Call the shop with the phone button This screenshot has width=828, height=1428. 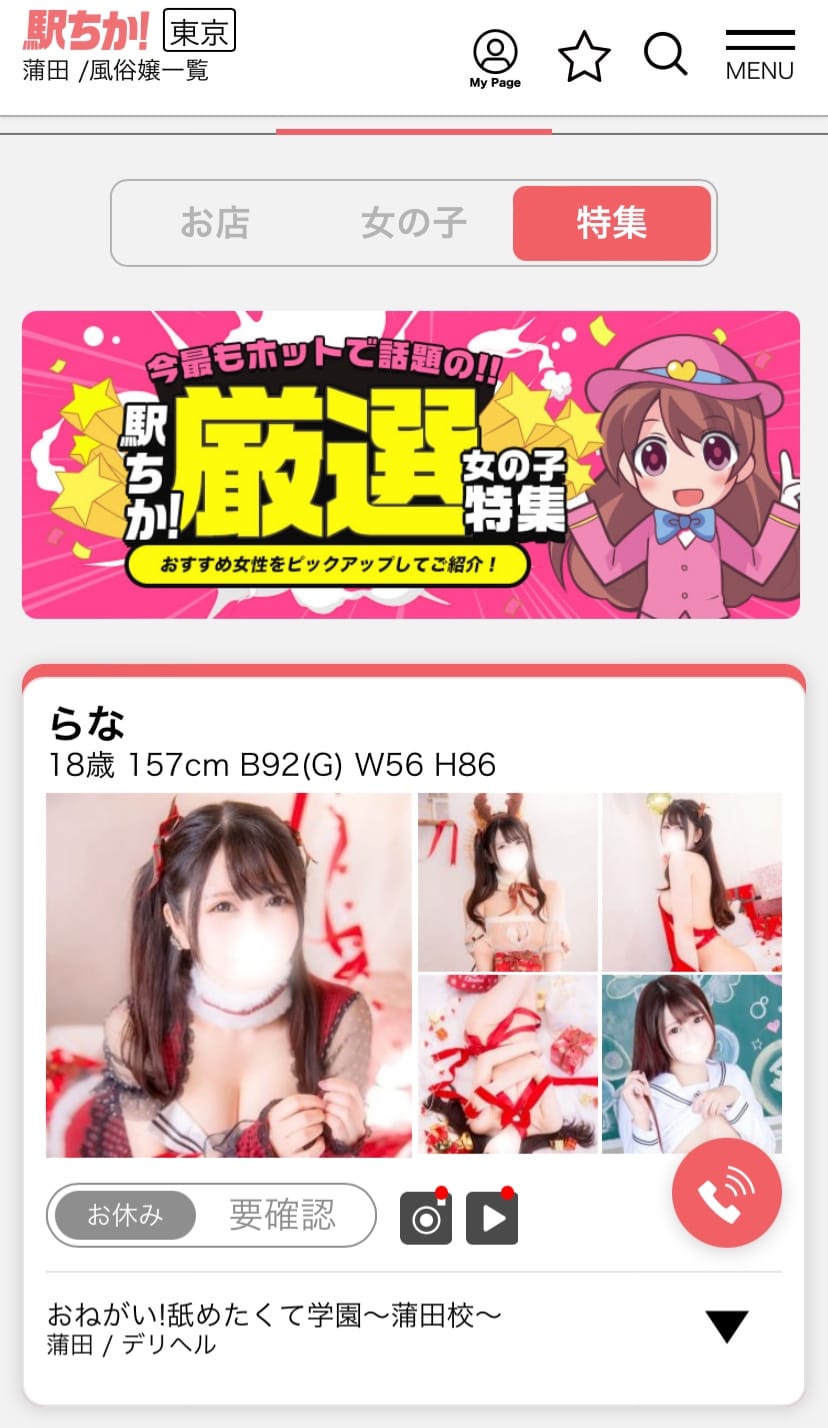[727, 1192]
